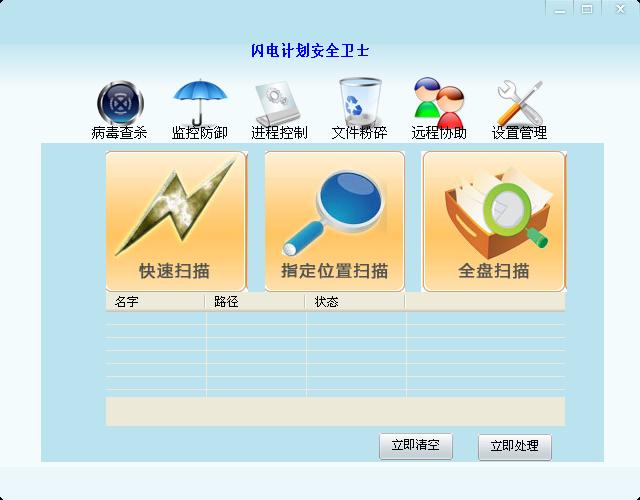This screenshot has width=640, height=500.
Task: Open the 病毒查杀 virus scan section
Action: point(120,108)
